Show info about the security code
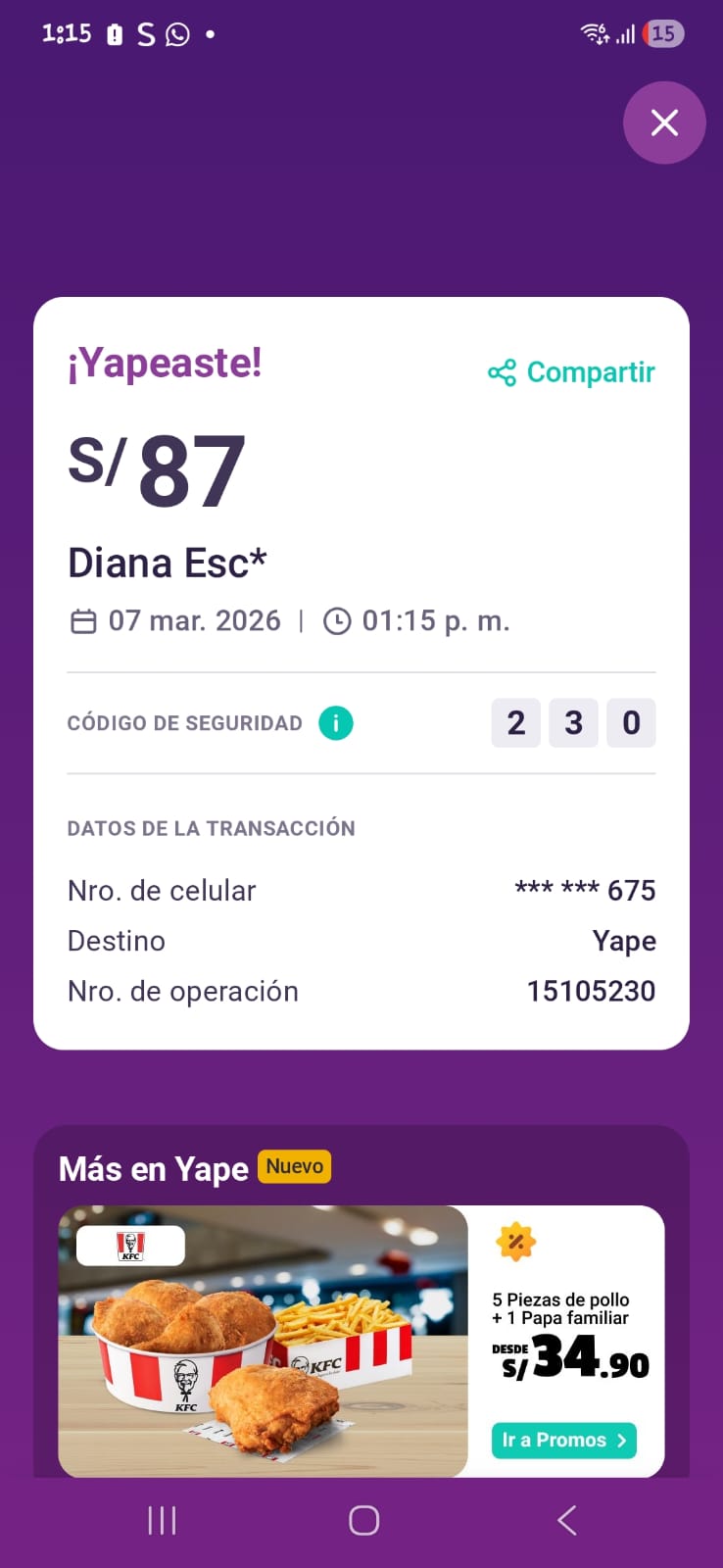 pyautogui.click(x=336, y=723)
